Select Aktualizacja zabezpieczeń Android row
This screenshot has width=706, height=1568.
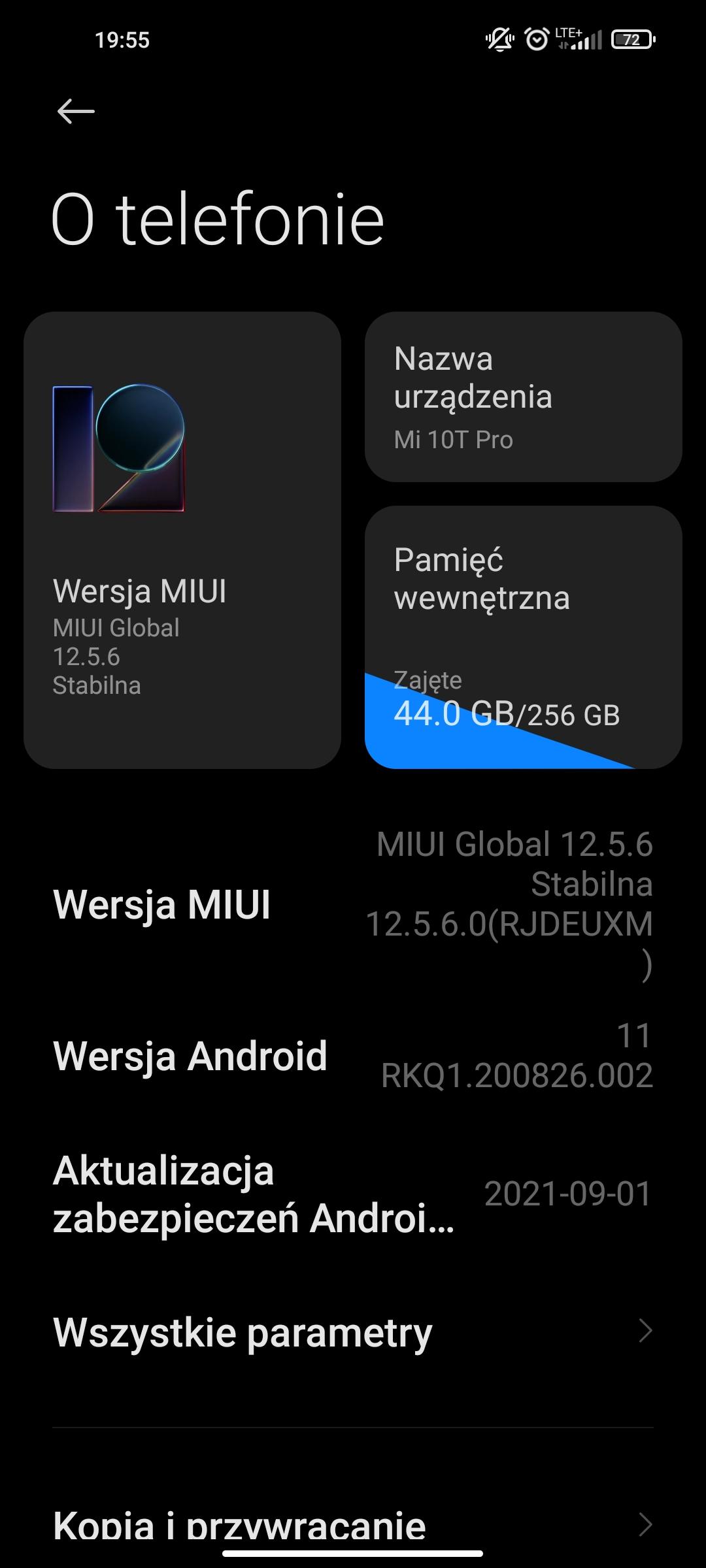(353, 1194)
